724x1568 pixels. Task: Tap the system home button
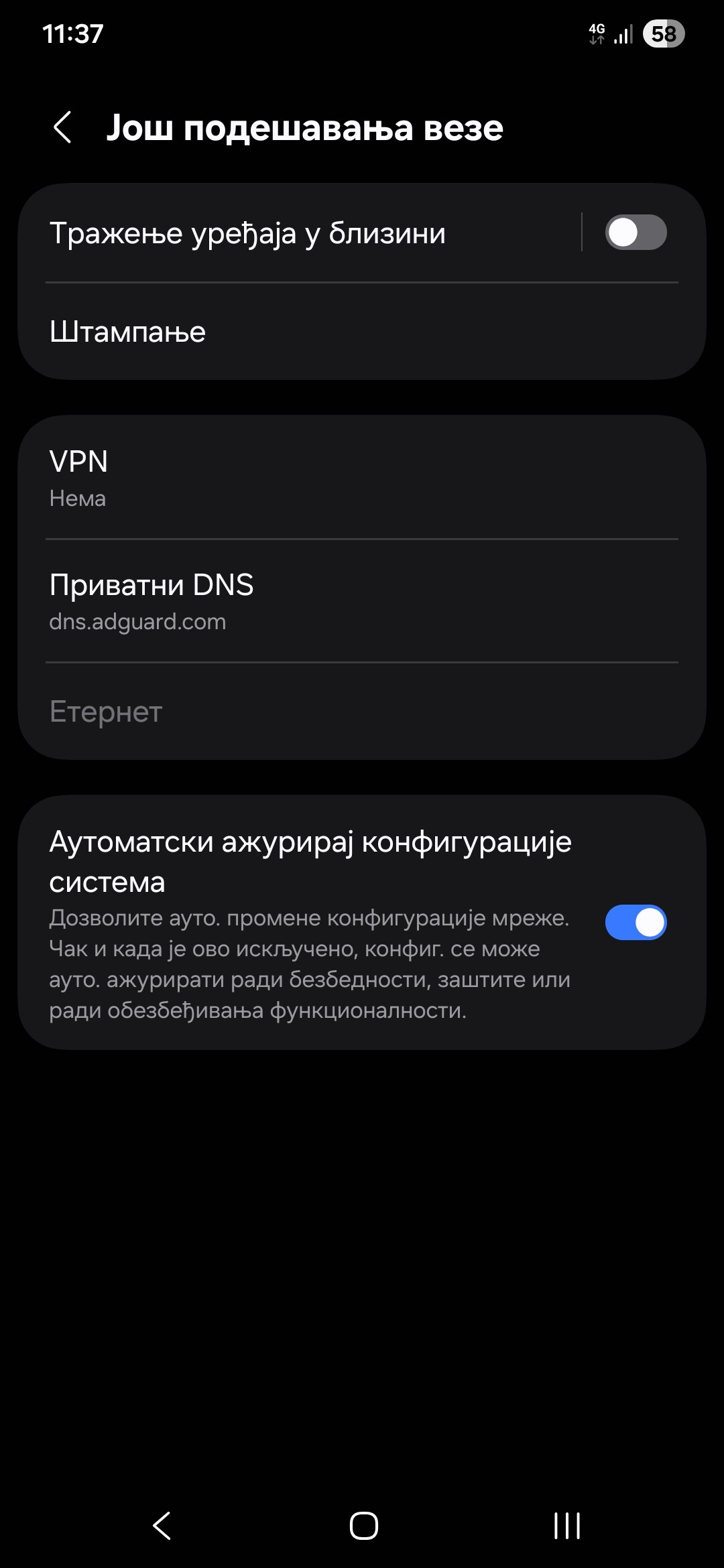coord(363,1526)
